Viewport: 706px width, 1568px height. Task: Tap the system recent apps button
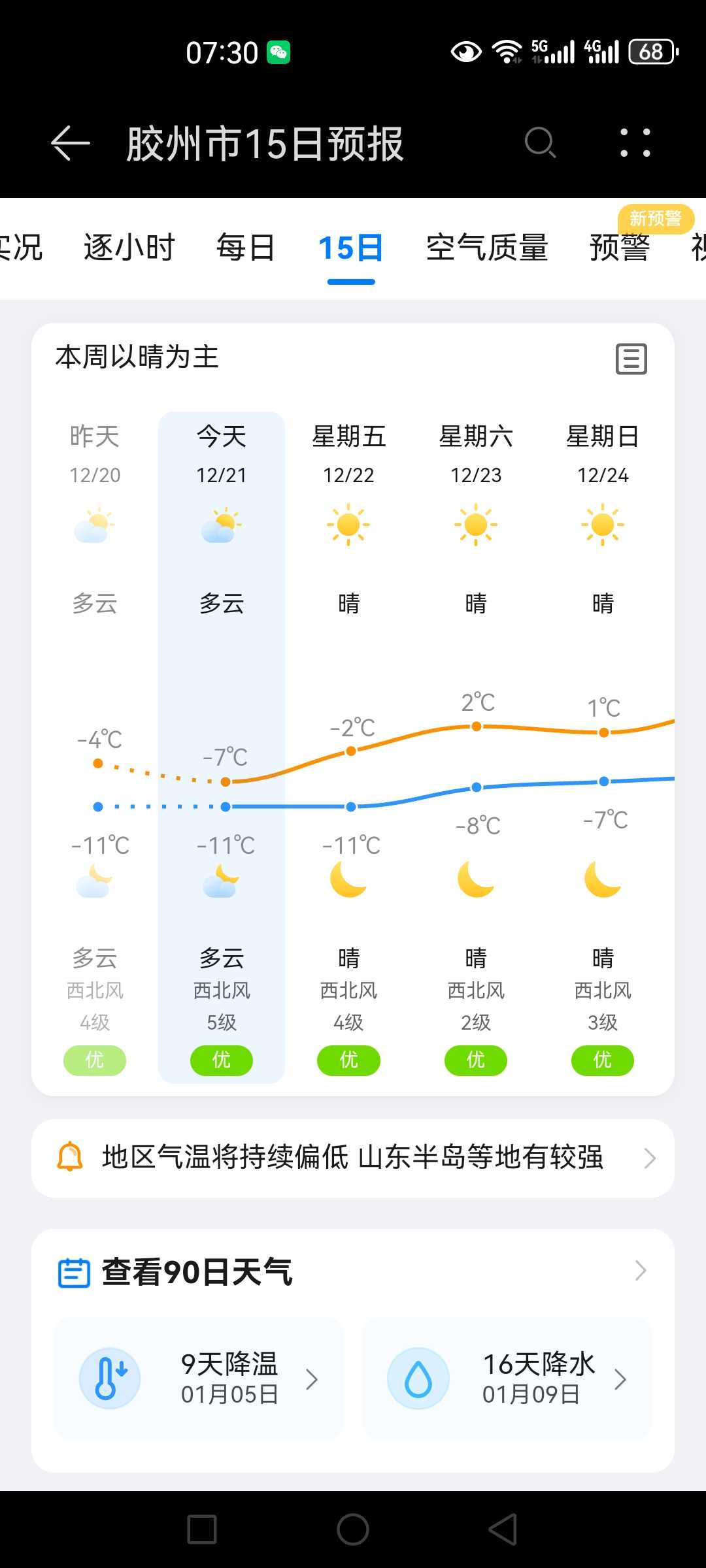point(202,1529)
